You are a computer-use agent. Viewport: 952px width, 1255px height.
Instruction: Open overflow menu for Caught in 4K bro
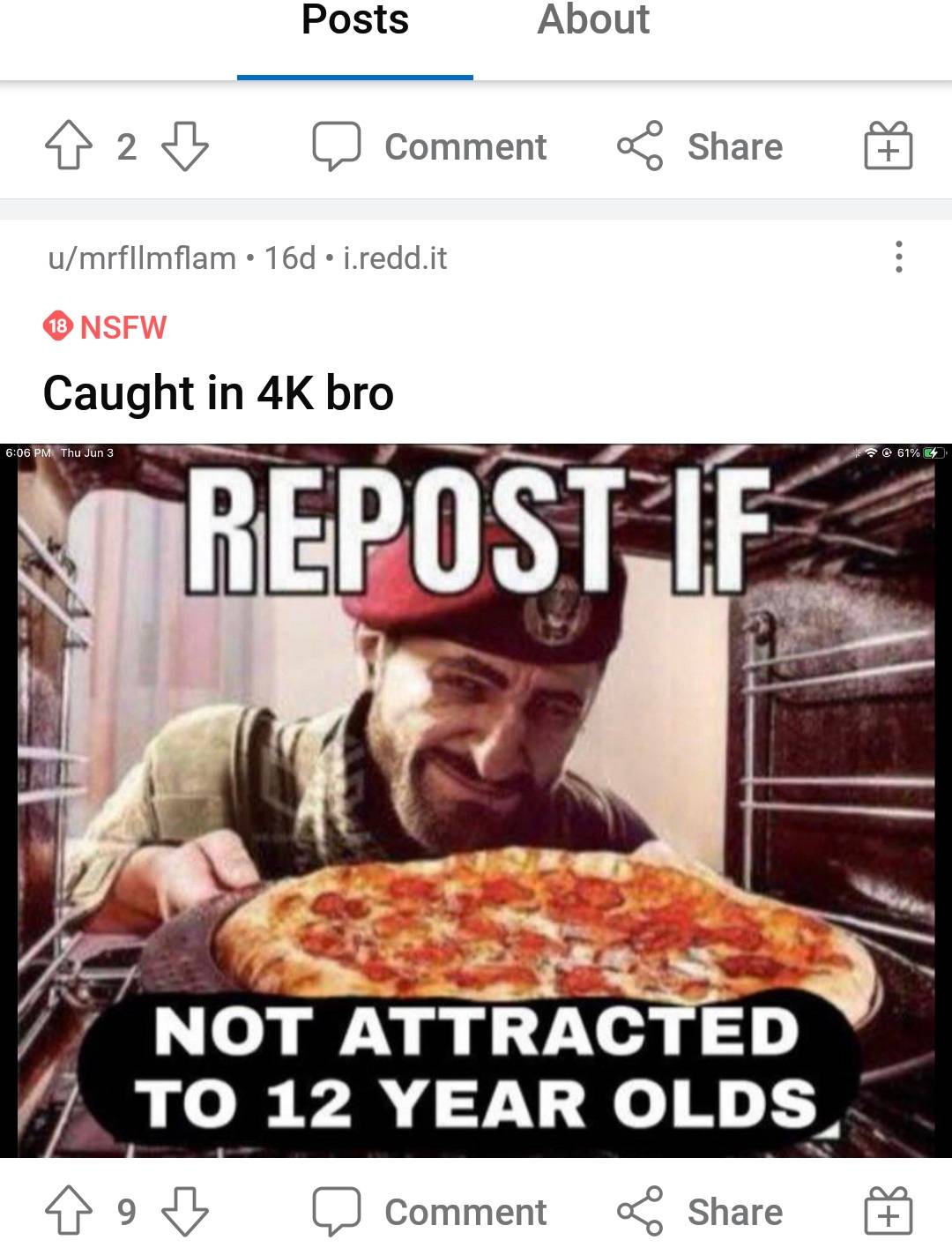pyautogui.click(x=898, y=257)
